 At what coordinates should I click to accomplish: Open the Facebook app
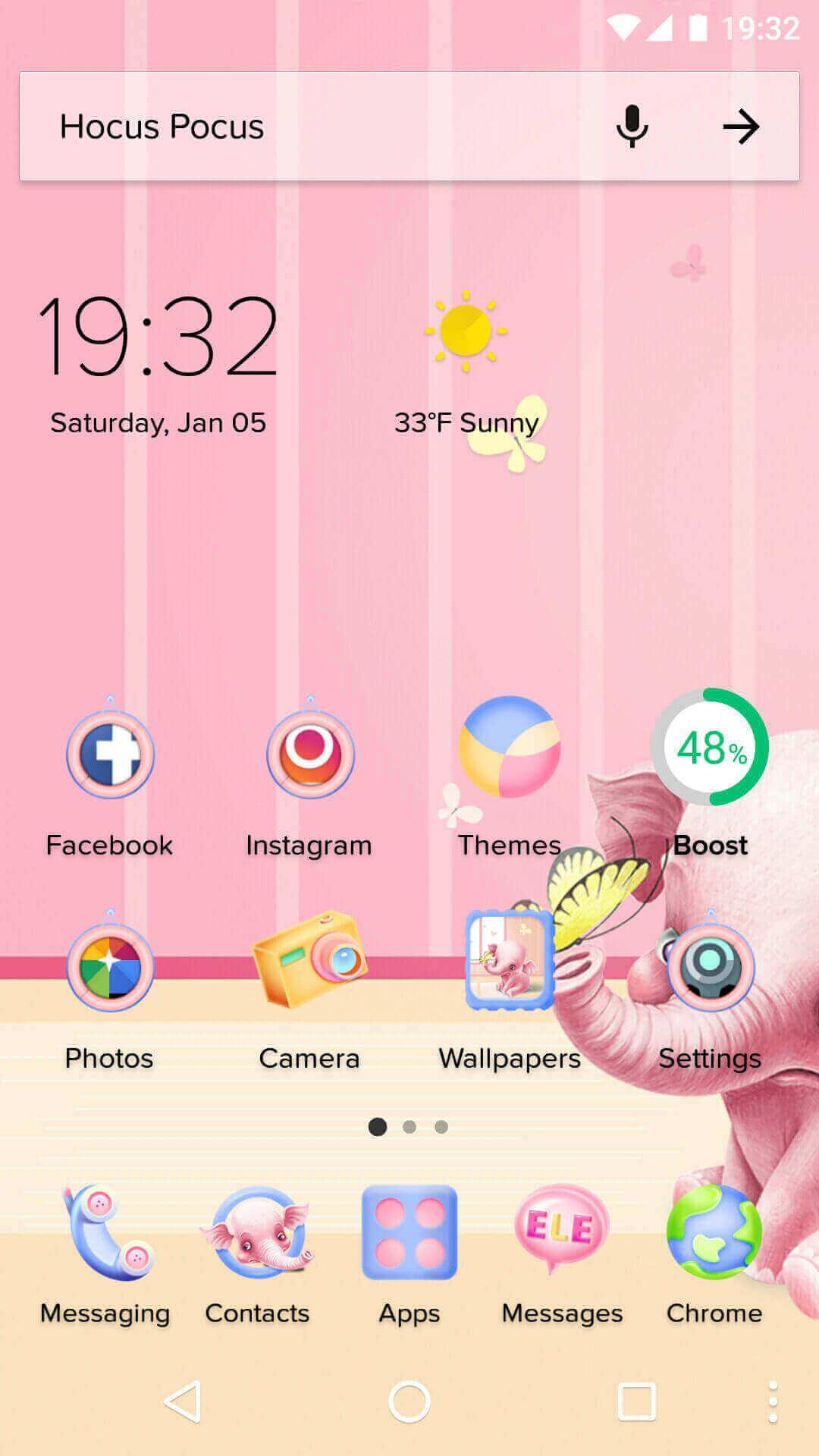[x=110, y=755]
